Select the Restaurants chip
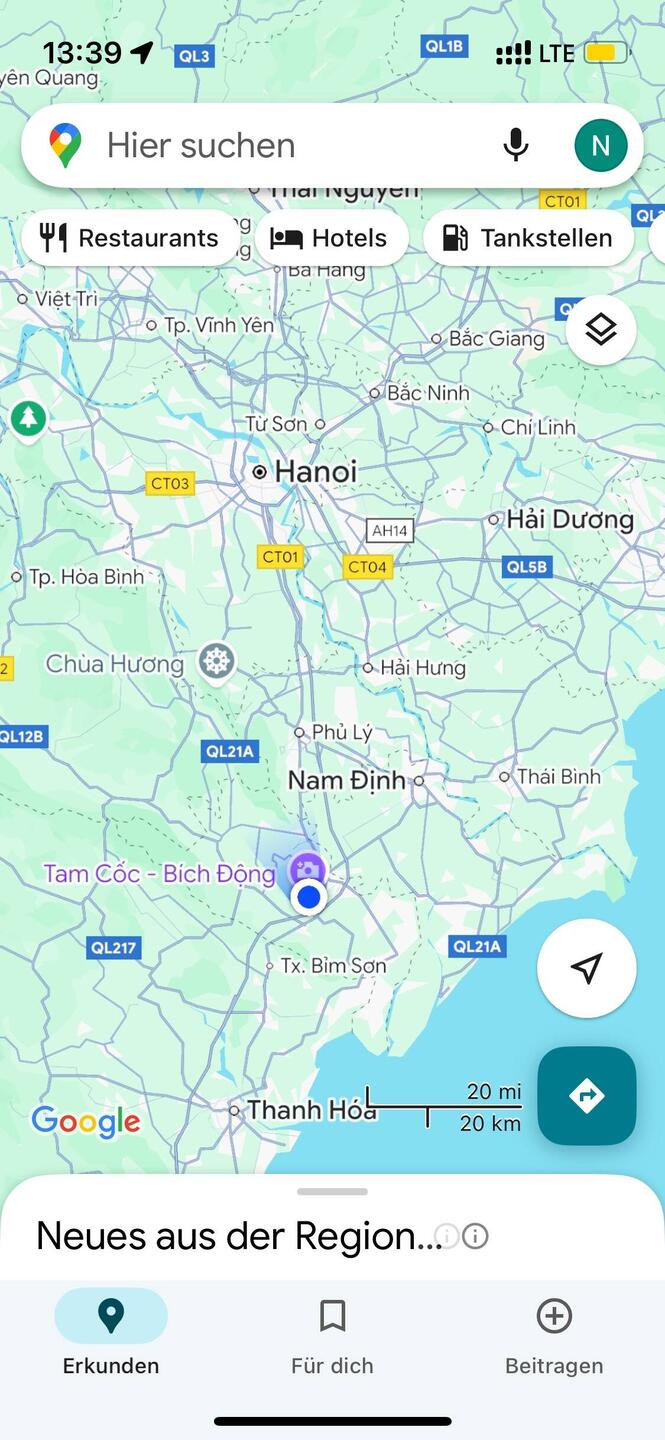Viewport: 665px width, 1440px height. click(x=130, y=238)
